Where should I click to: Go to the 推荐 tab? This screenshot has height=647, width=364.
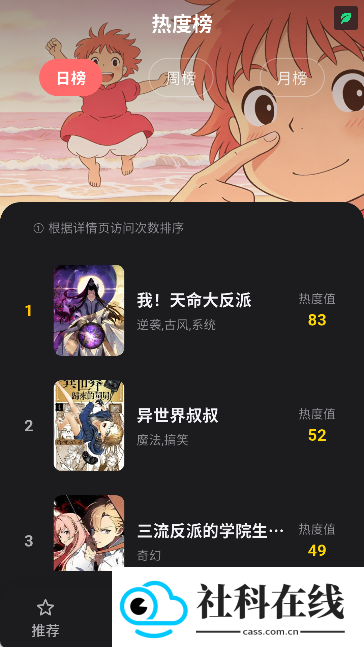[45, 618]
